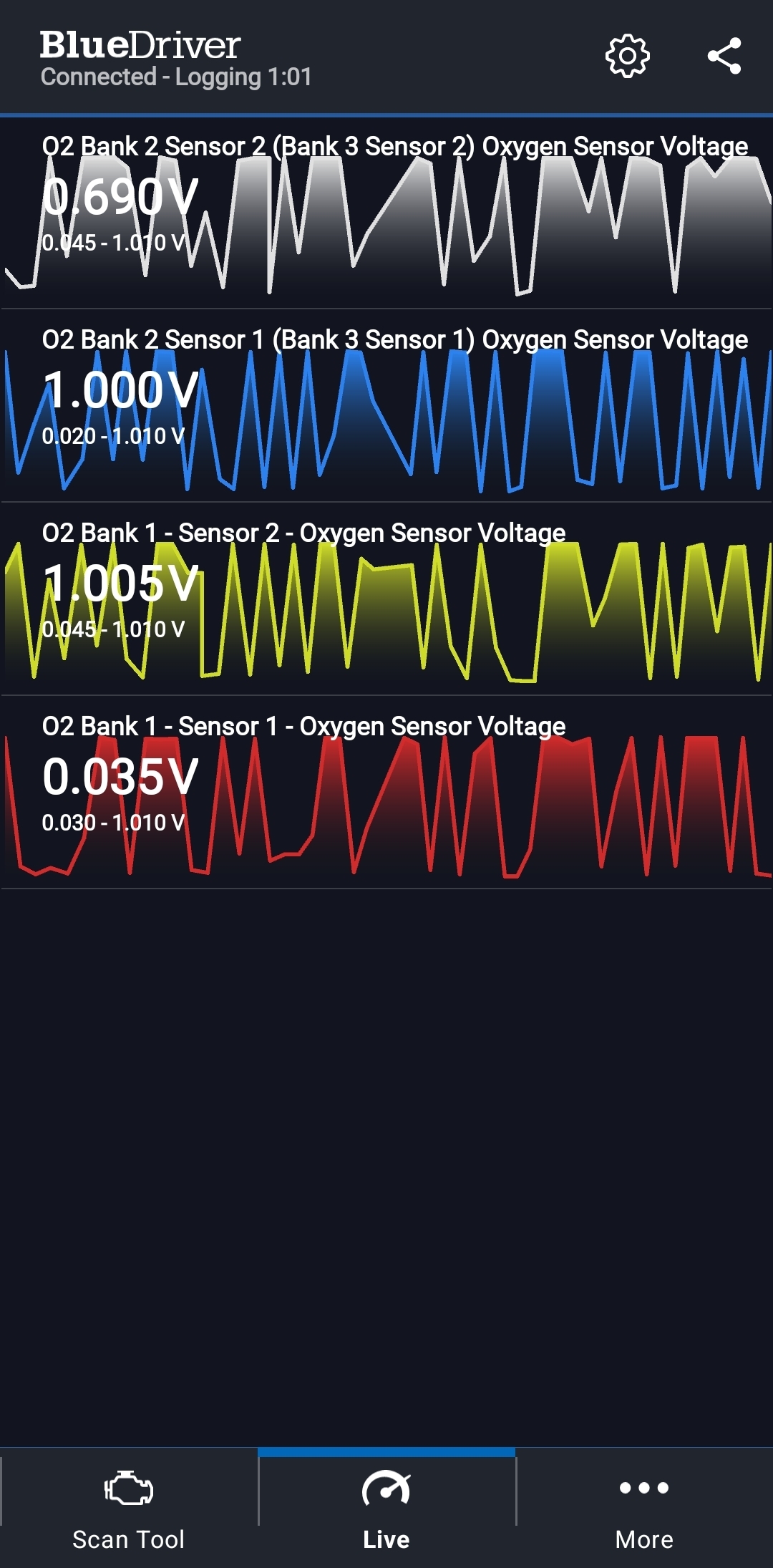773x1568 pixels.
Task: Expand the O2 Bank 1 Sensor 1 graph
Action: [x=386, y=793]
